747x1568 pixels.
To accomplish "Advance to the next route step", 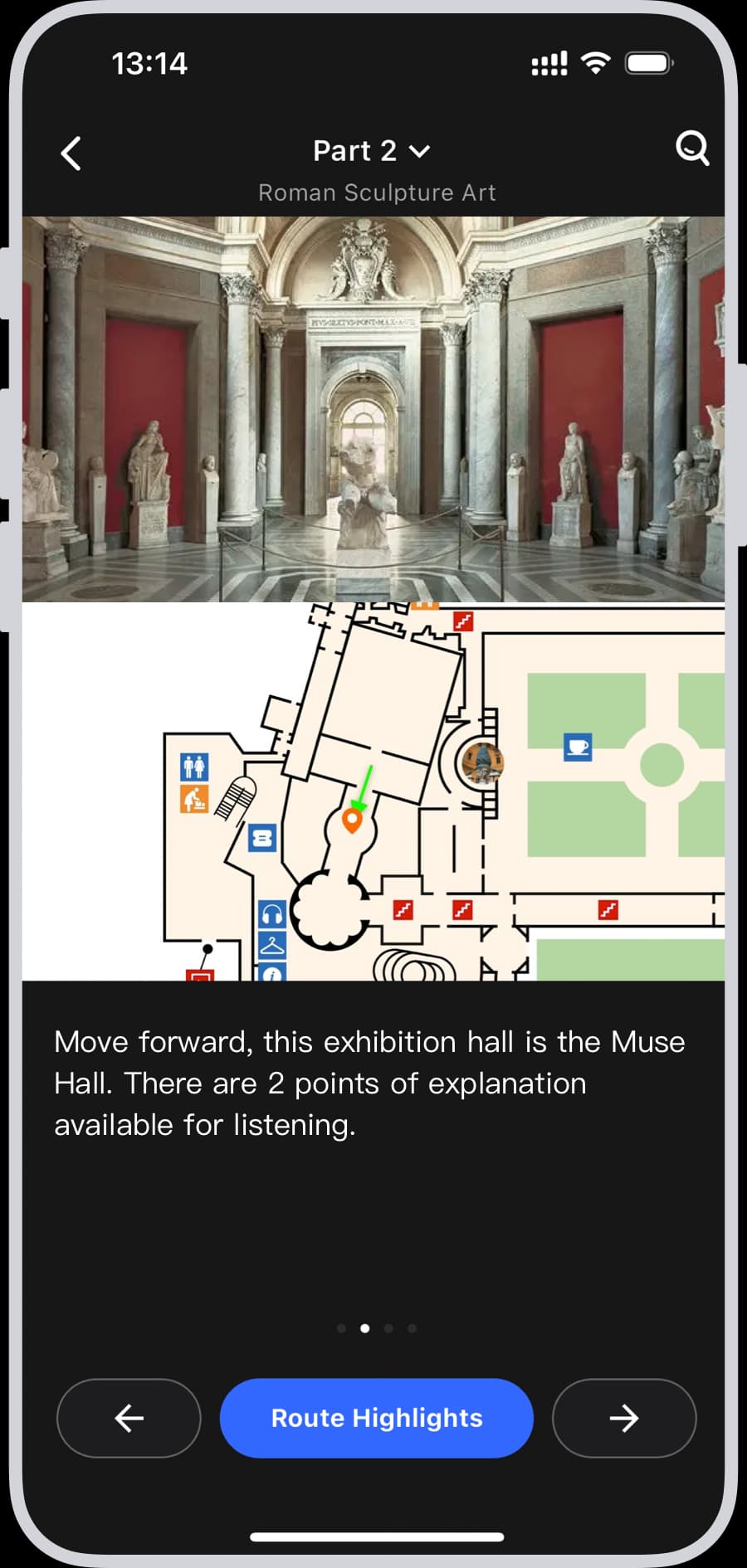I will tap(624, 1418).
